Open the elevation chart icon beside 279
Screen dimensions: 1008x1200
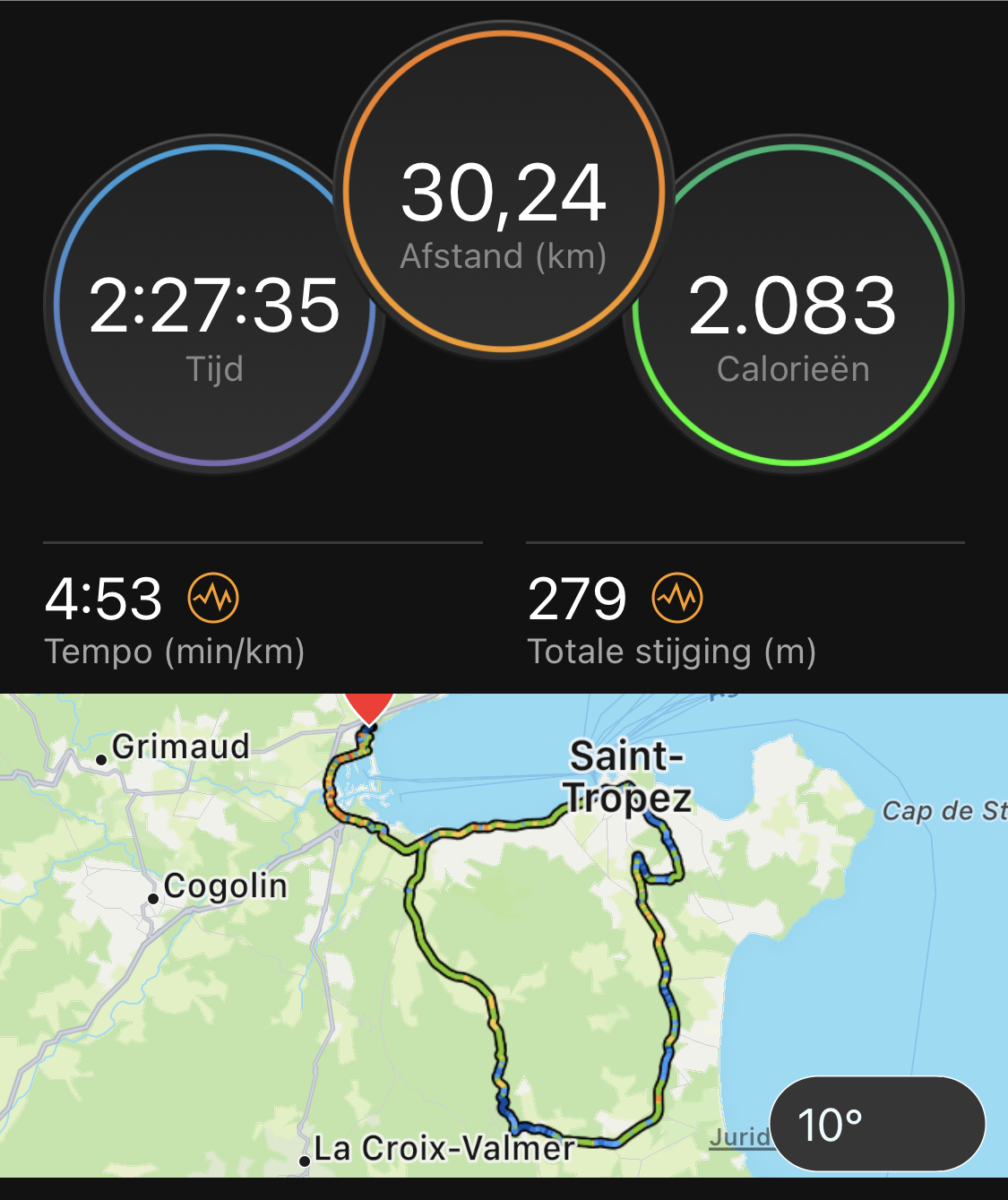(x=677, y=597)
